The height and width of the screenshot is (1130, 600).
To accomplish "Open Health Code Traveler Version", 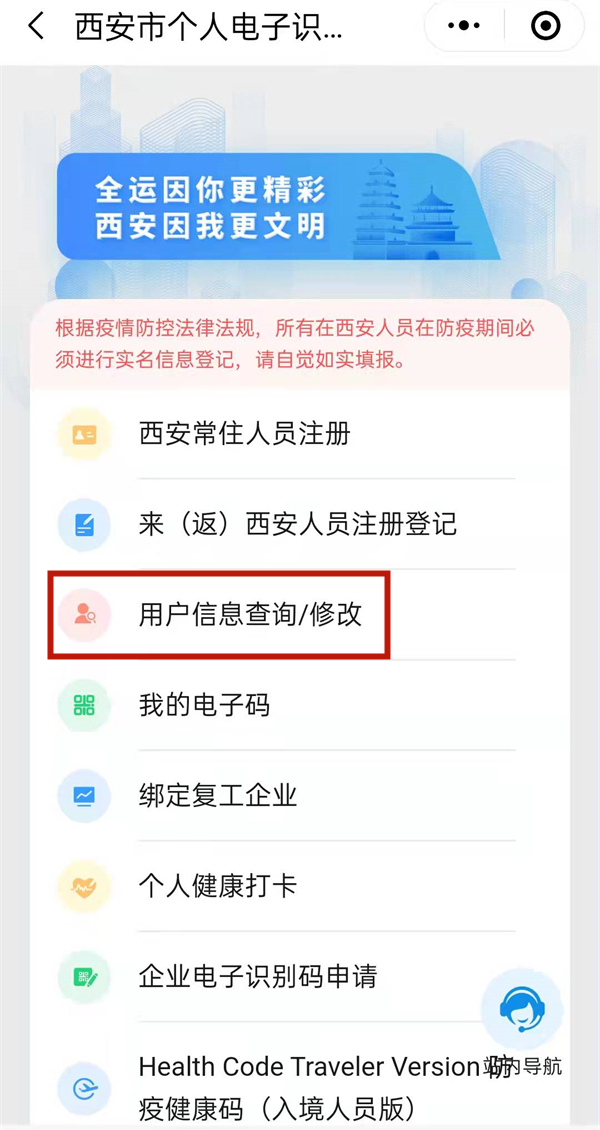I will 300,1086.
